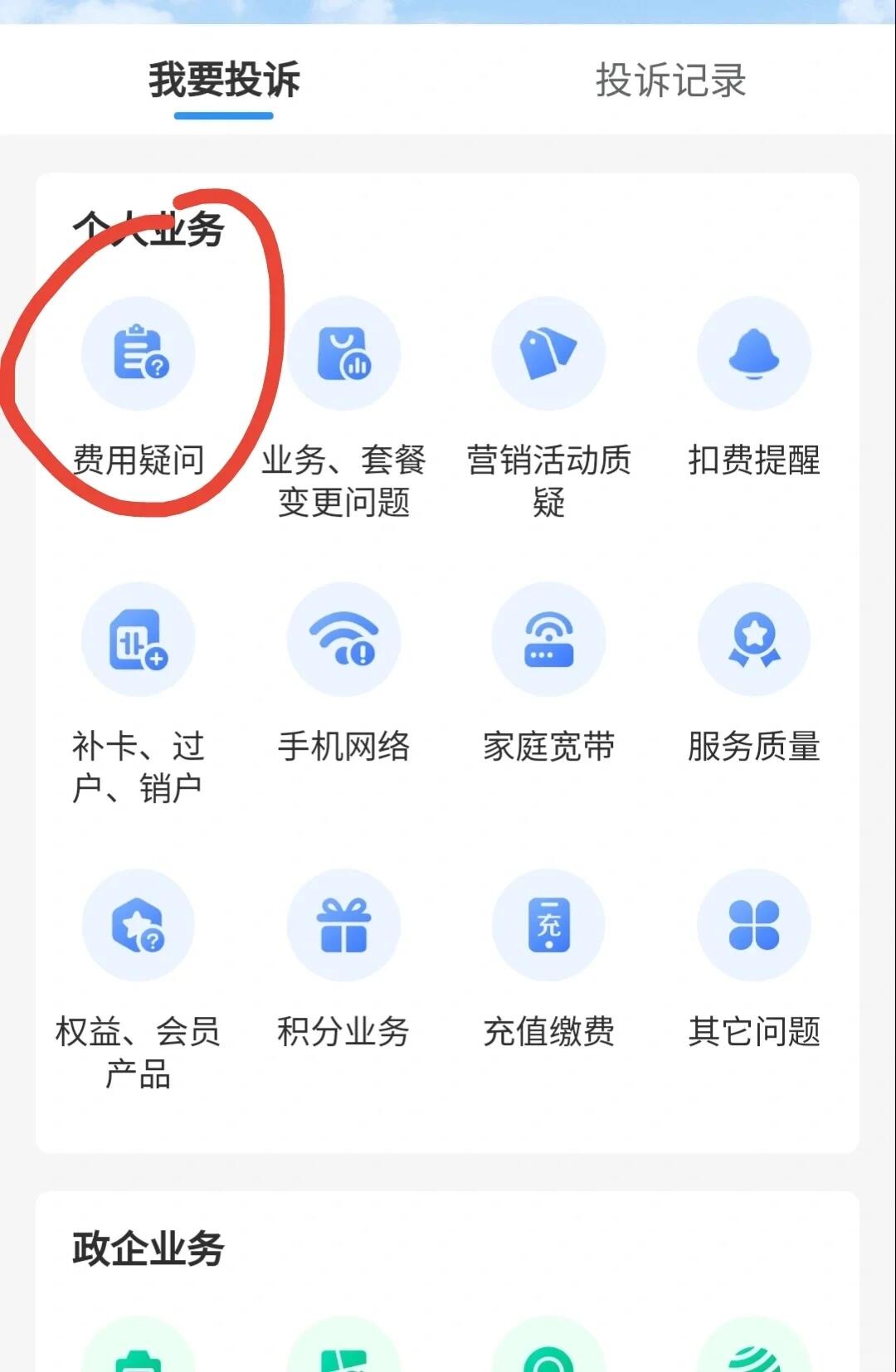Image resolution: width=896 pixels, height=1372 pixels.
Task: Open the 费用疑问 complaint icon
Action: [x=139, y=353]
